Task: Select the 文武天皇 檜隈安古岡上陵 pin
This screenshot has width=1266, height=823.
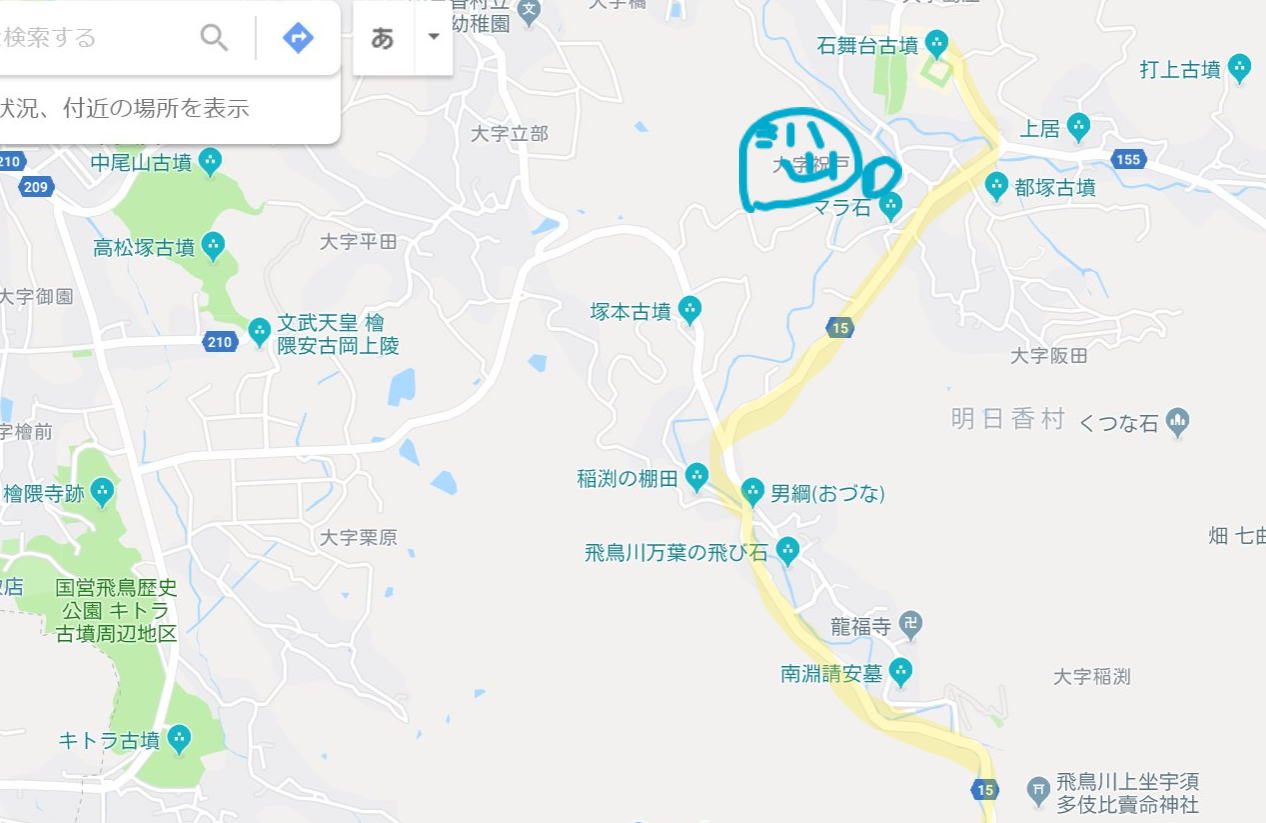Action: click(260, 330)
